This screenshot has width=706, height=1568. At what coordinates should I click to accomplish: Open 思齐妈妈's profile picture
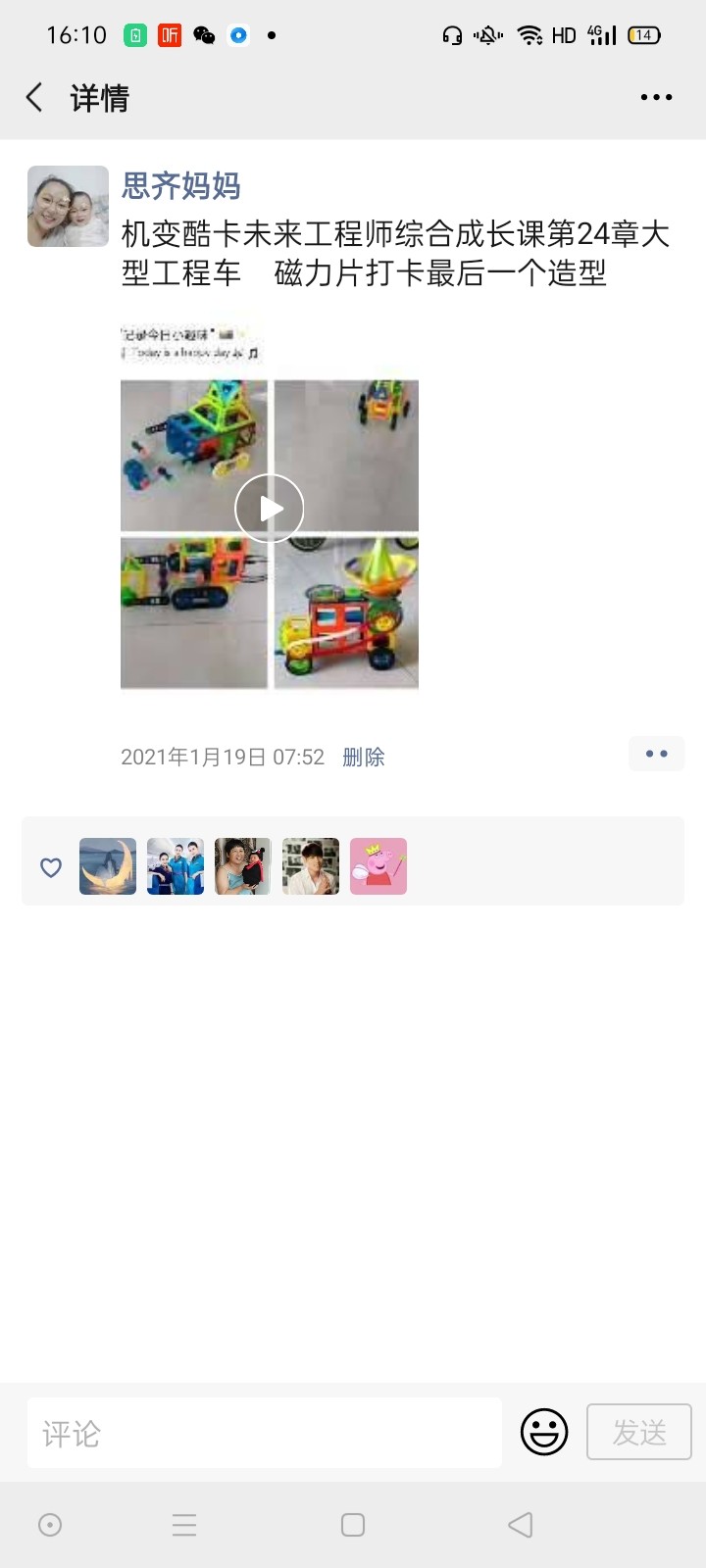68,206
